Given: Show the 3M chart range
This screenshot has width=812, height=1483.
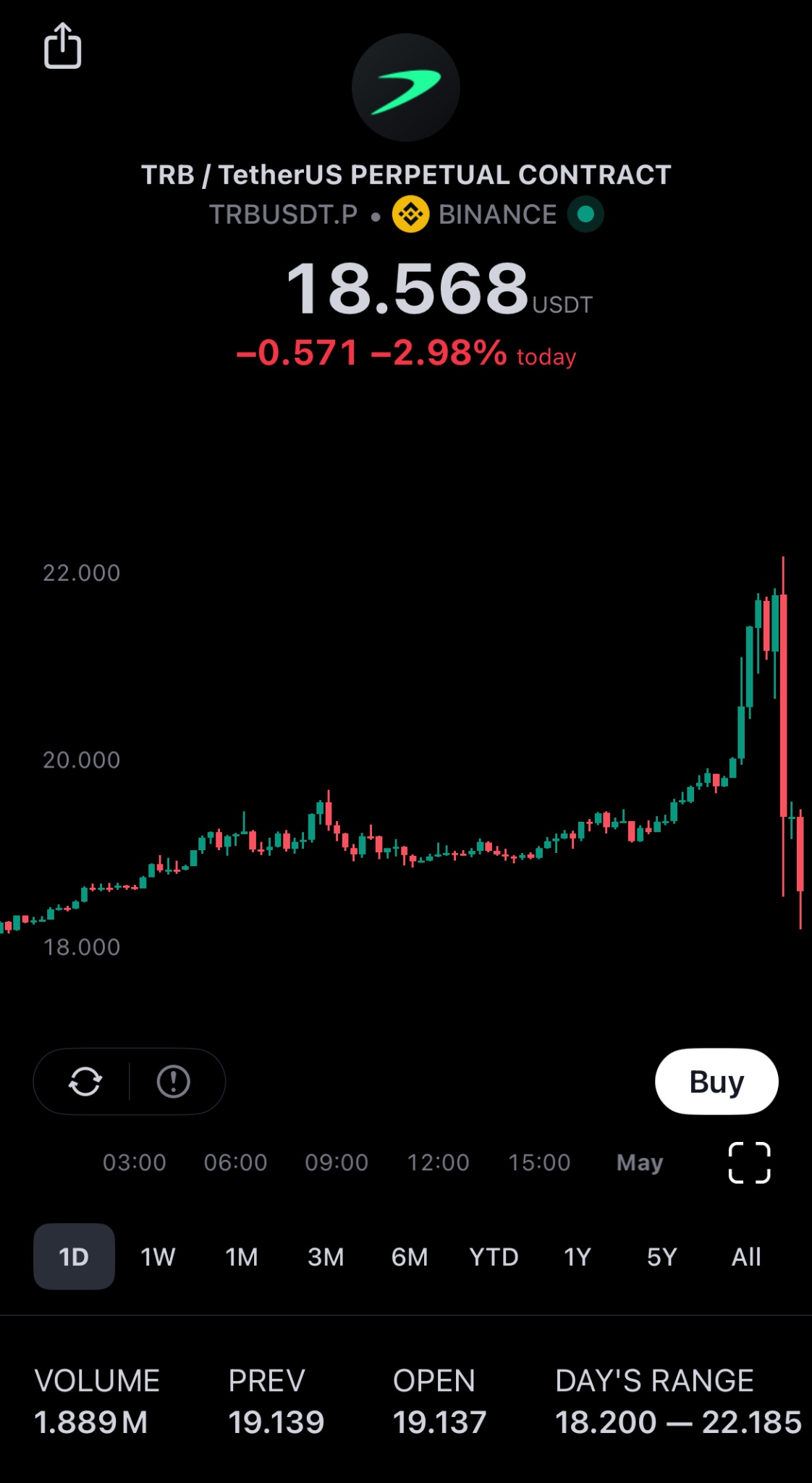Looking at the screenshot, I should pyautogui.click(x=326, y=1256).
